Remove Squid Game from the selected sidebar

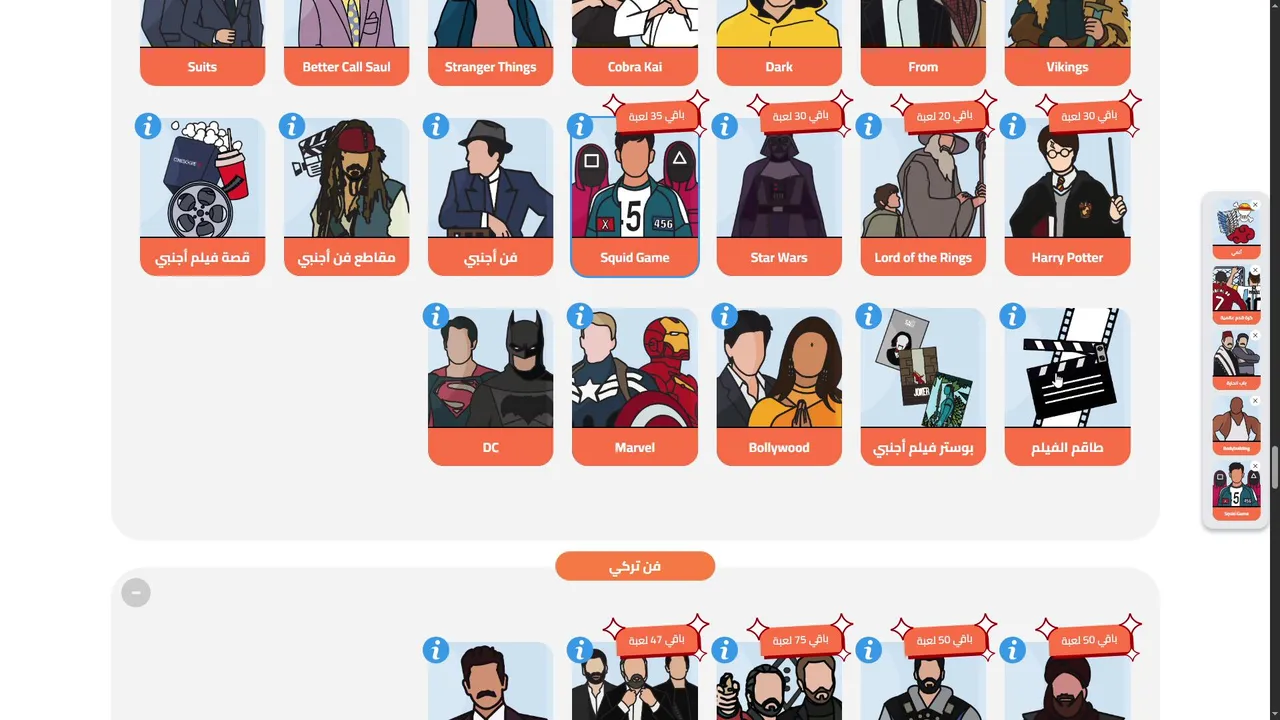1256,466
